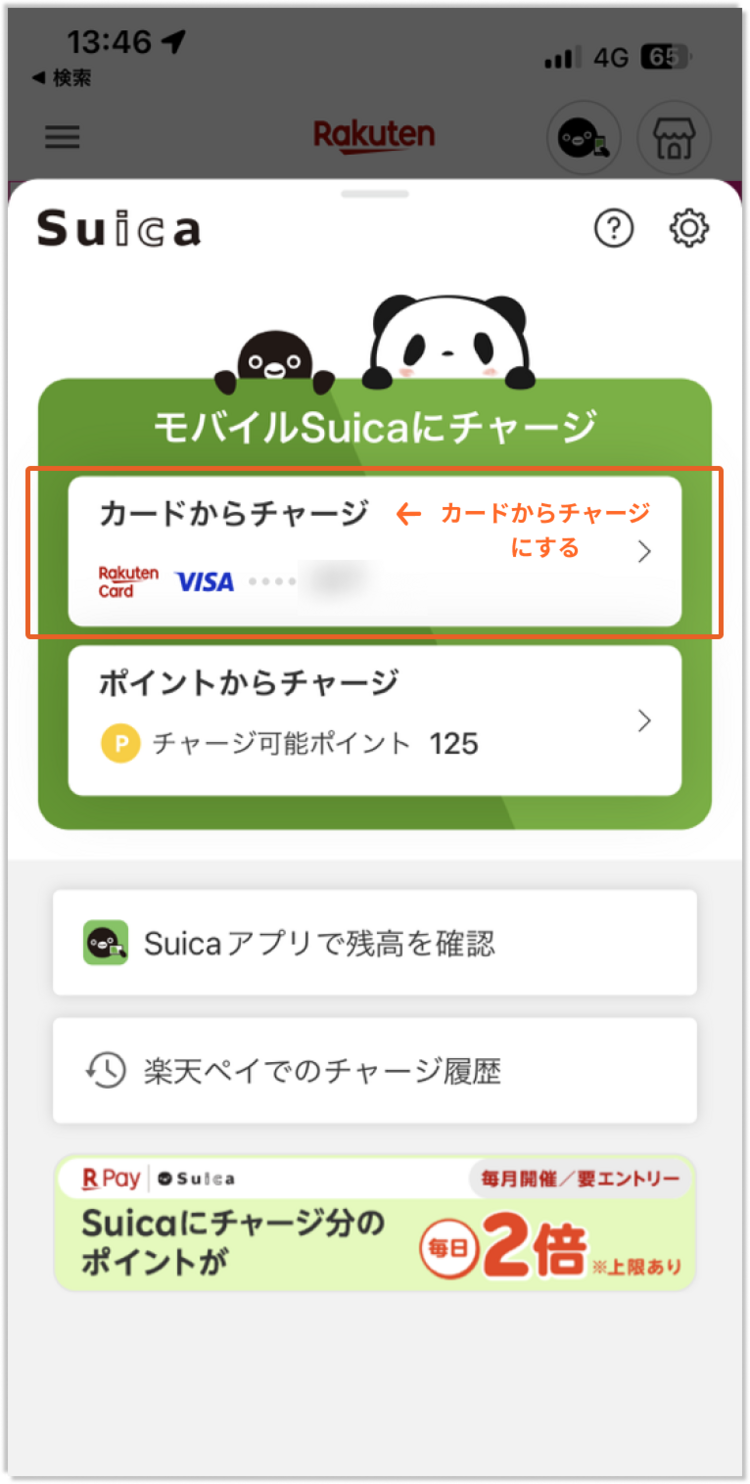
Task: Expand カードからチャージ via its chevron
Action: 645,551
